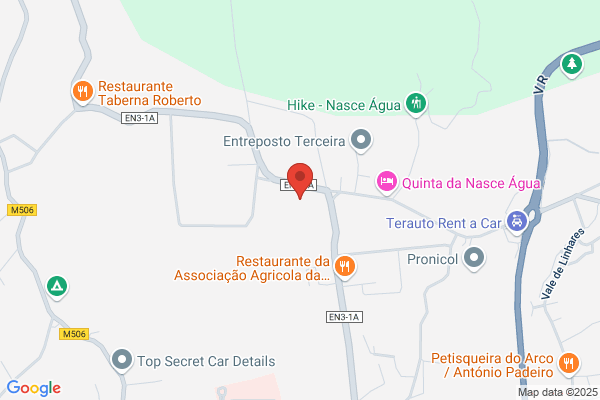Image resolution: width=600 pixels, height=400 pixels.
Task: Select the Hike - Nasce Água marker
Action: [416, 104]
